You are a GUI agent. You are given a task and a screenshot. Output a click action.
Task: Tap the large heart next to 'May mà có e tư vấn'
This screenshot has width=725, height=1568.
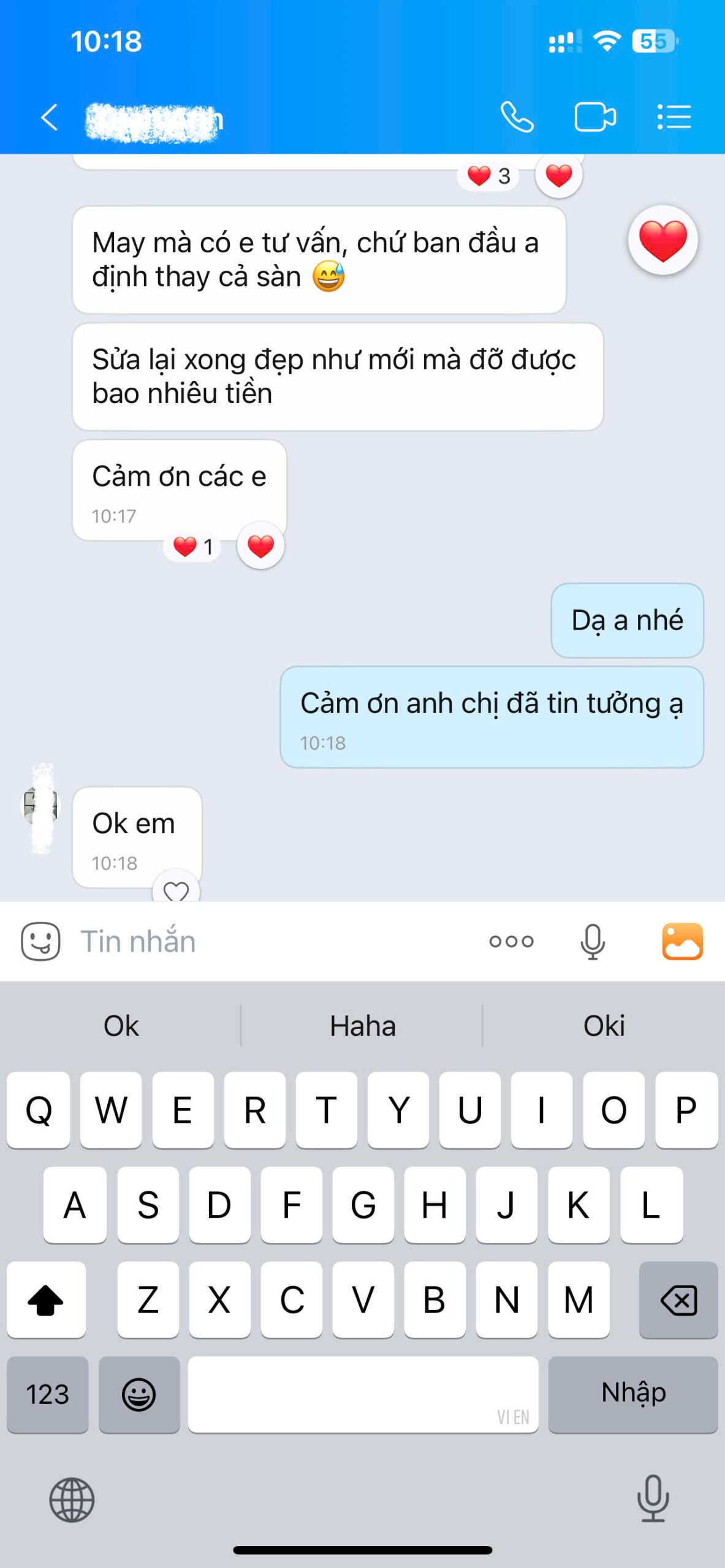[x=662, y=240]
